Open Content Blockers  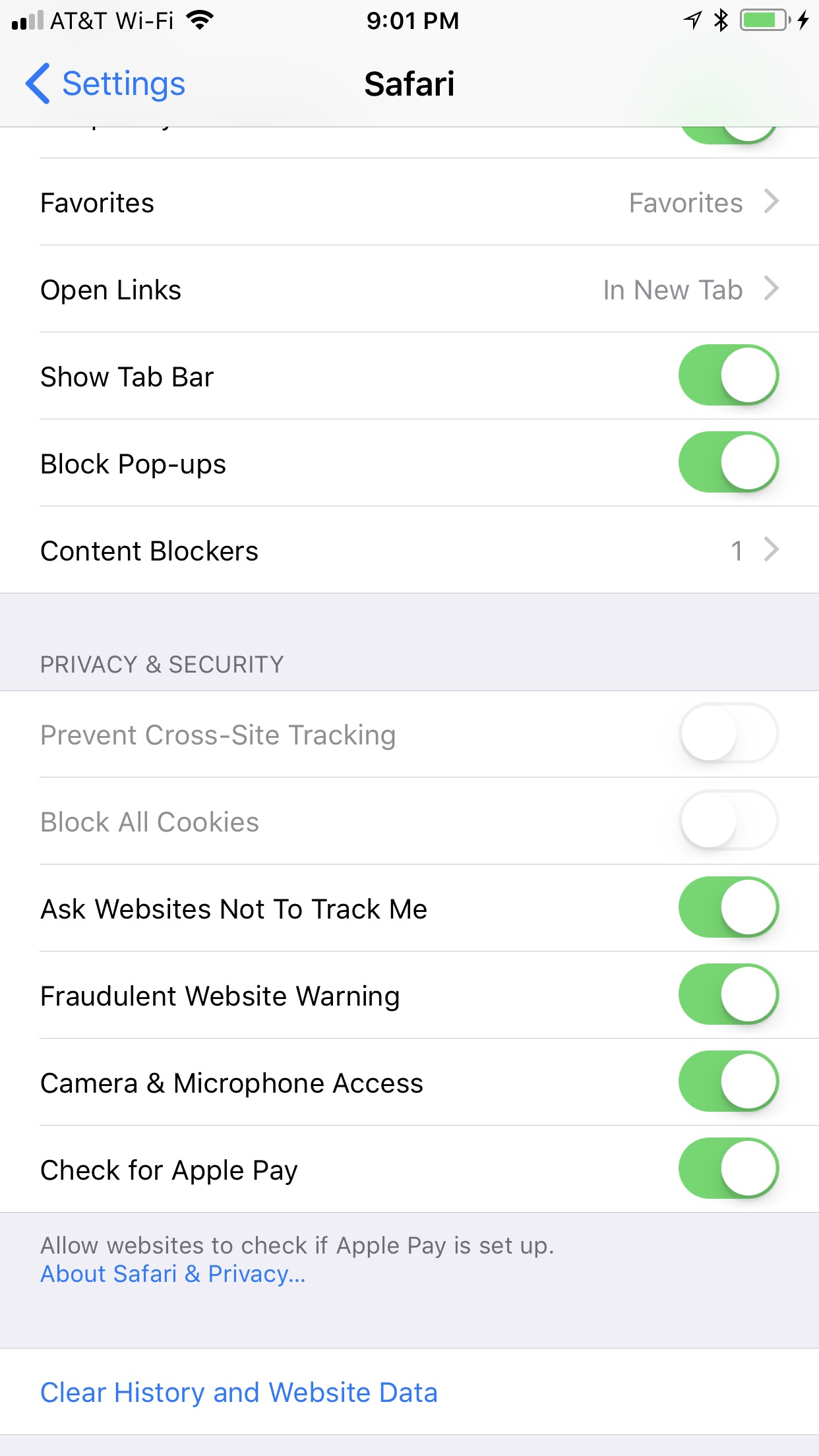[x=409, y=551]
